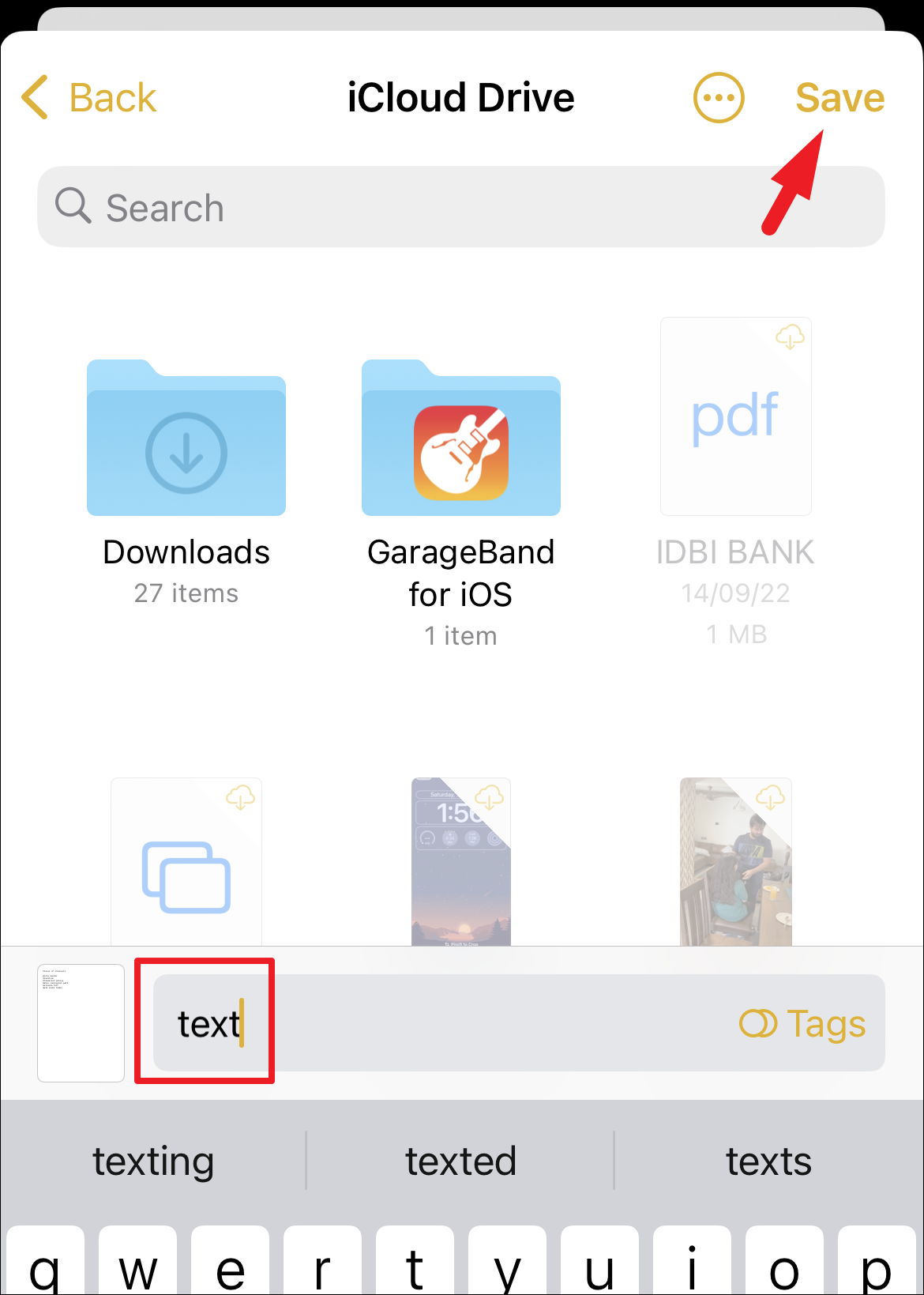Add Tags to the file
The image size is (924, 1295).
(x=802, y=1023)
